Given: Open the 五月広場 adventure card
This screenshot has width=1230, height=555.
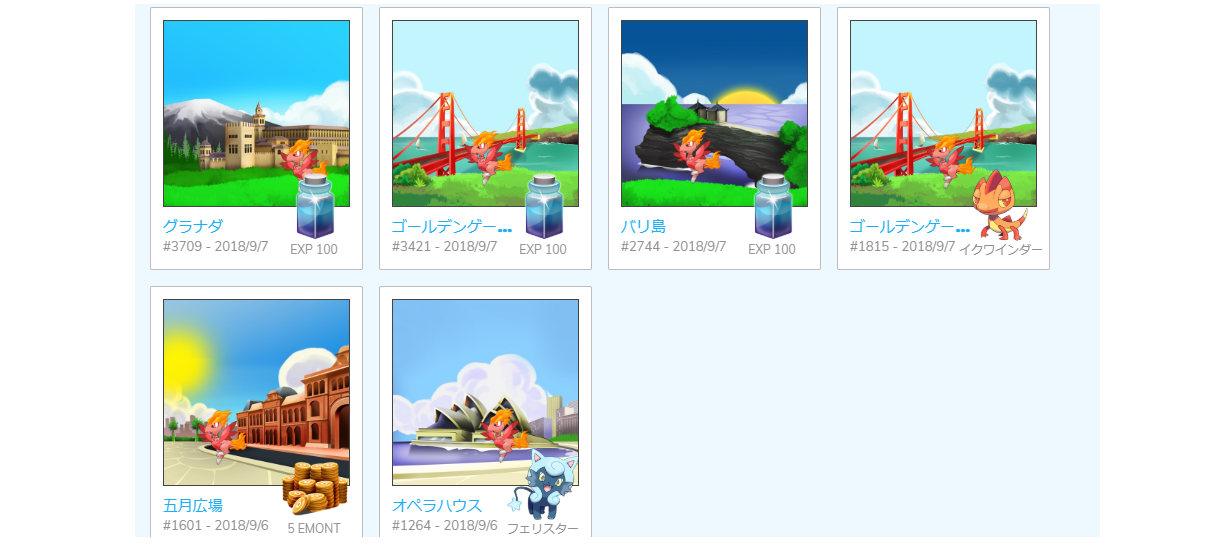Looking at the screenshot, I should [256, 392].
